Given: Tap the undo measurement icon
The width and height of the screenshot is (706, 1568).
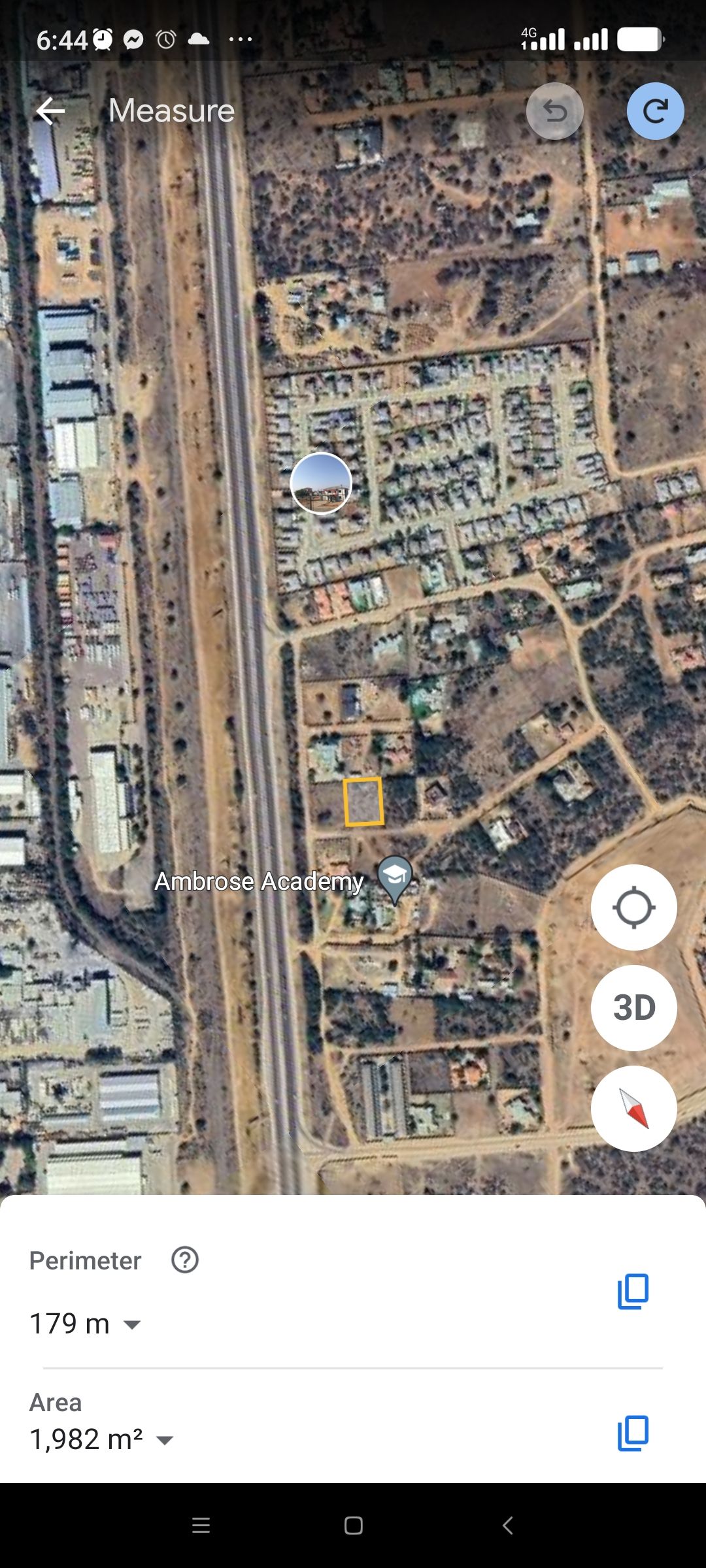Looking at the screenshot, I should [x=555, y=110].
